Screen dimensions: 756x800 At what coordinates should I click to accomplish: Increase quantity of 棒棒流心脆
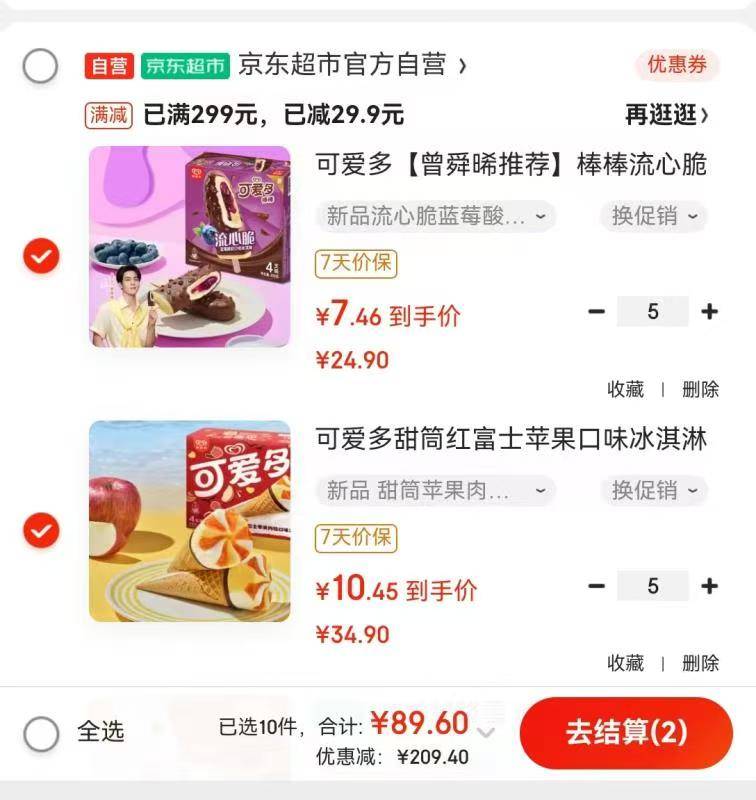709,312
